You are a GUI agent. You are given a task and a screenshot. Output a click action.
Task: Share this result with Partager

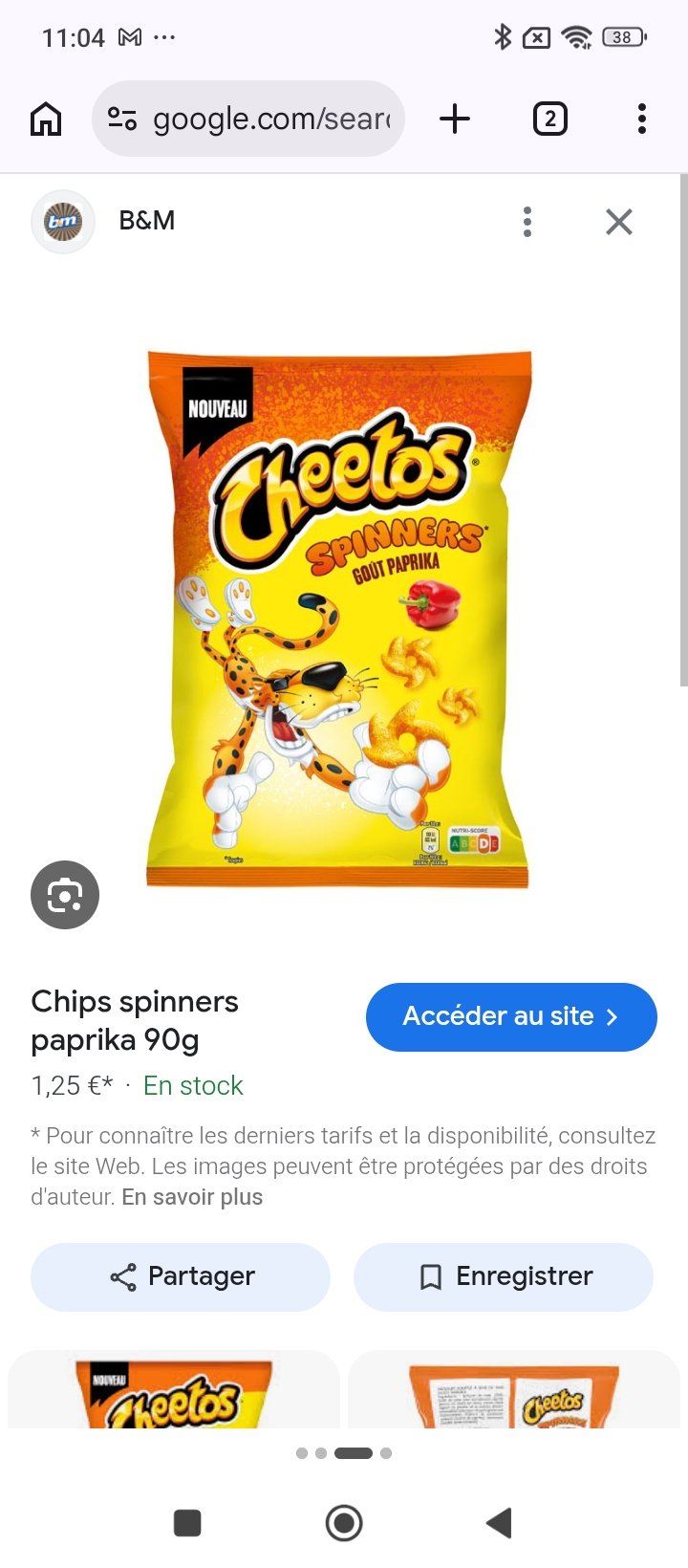pyautogui.click(x=181, y=1276)
